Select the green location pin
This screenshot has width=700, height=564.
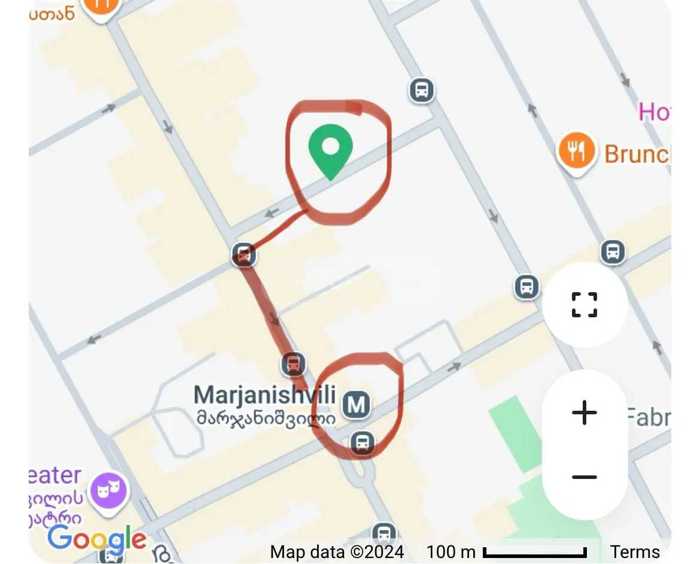pyautogui.click(x=329, y=150)
